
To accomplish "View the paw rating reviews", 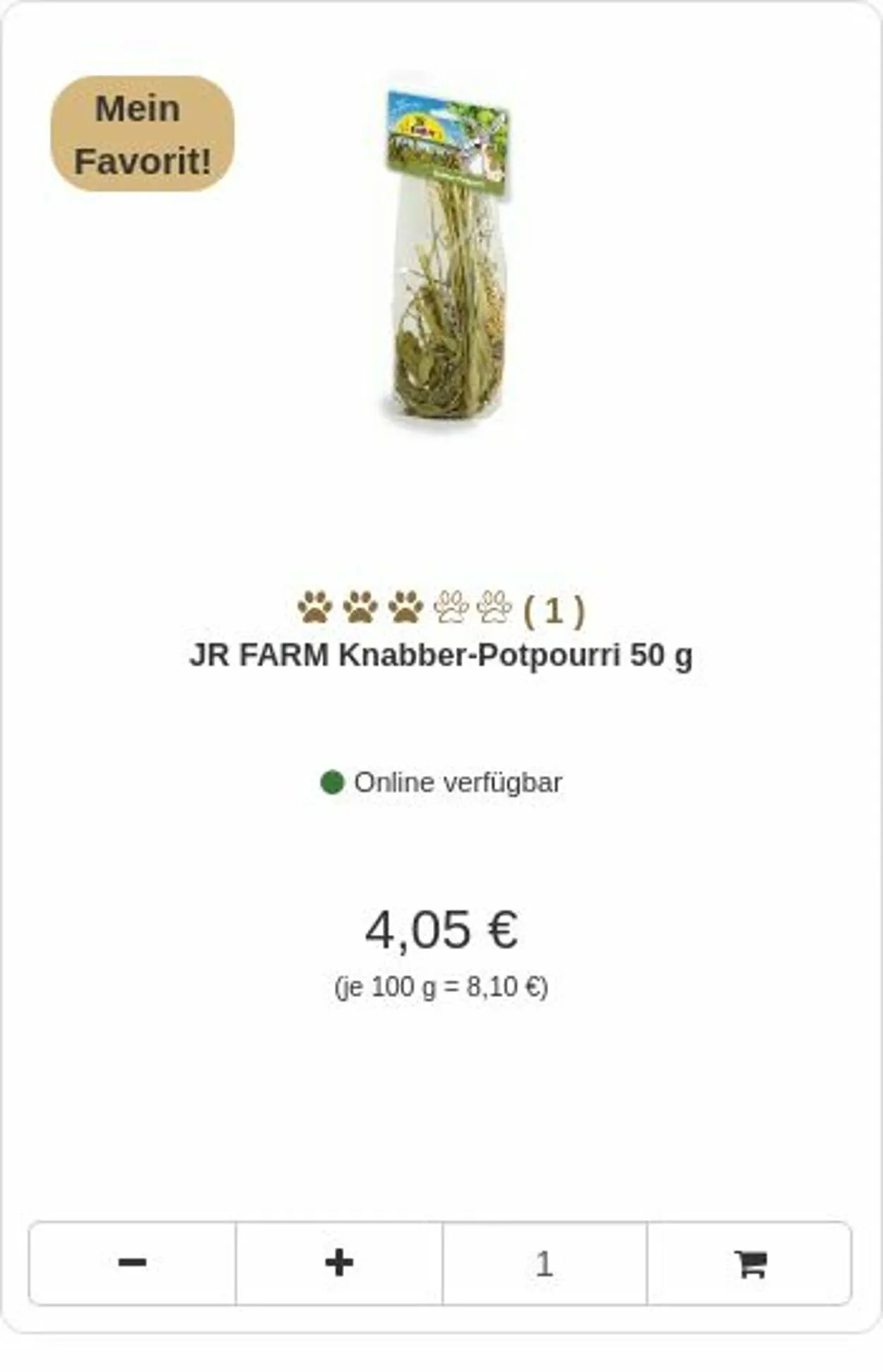I will 441,609.
